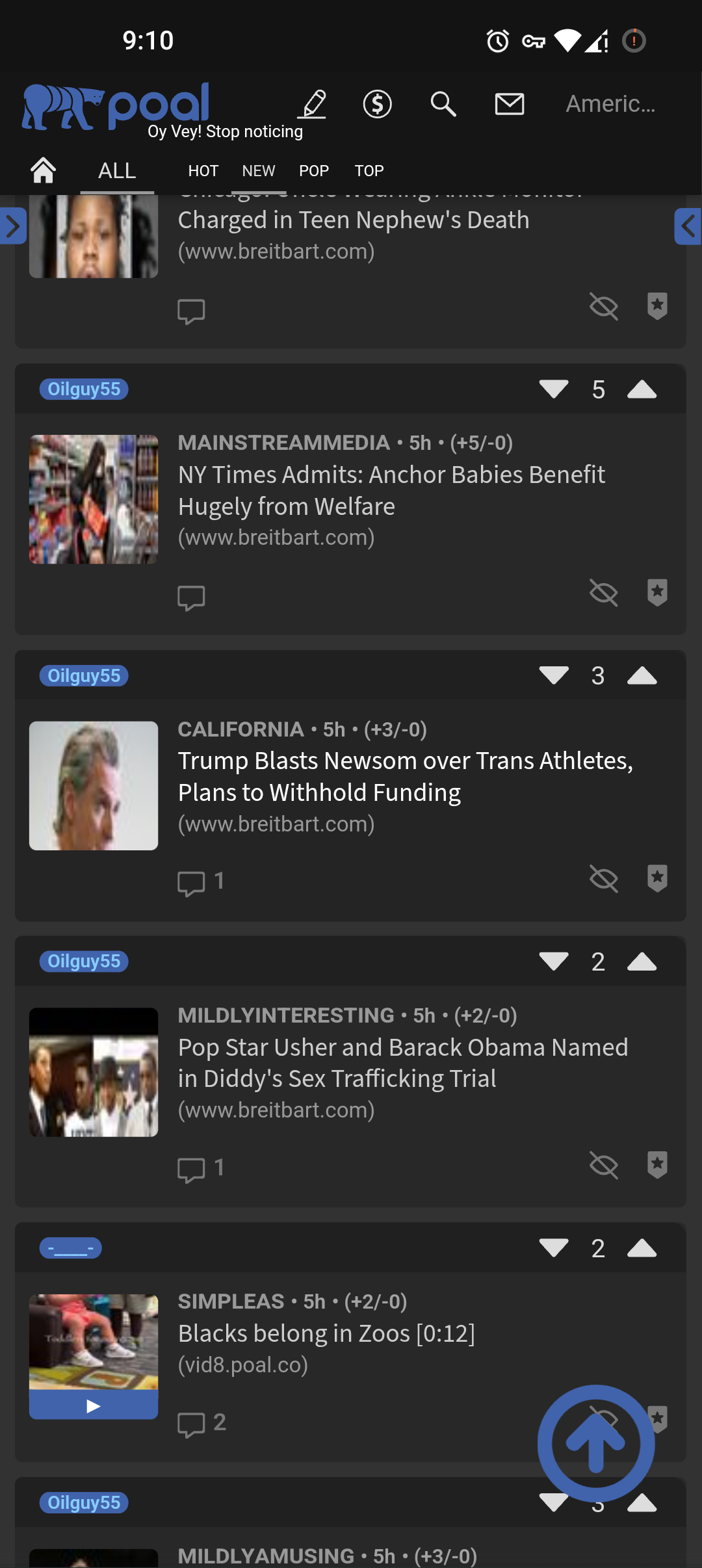The width and height of the screenshot is (702, 1568).
Task: Click the dollar coin icon in header
Action: (x=377, y=104)
